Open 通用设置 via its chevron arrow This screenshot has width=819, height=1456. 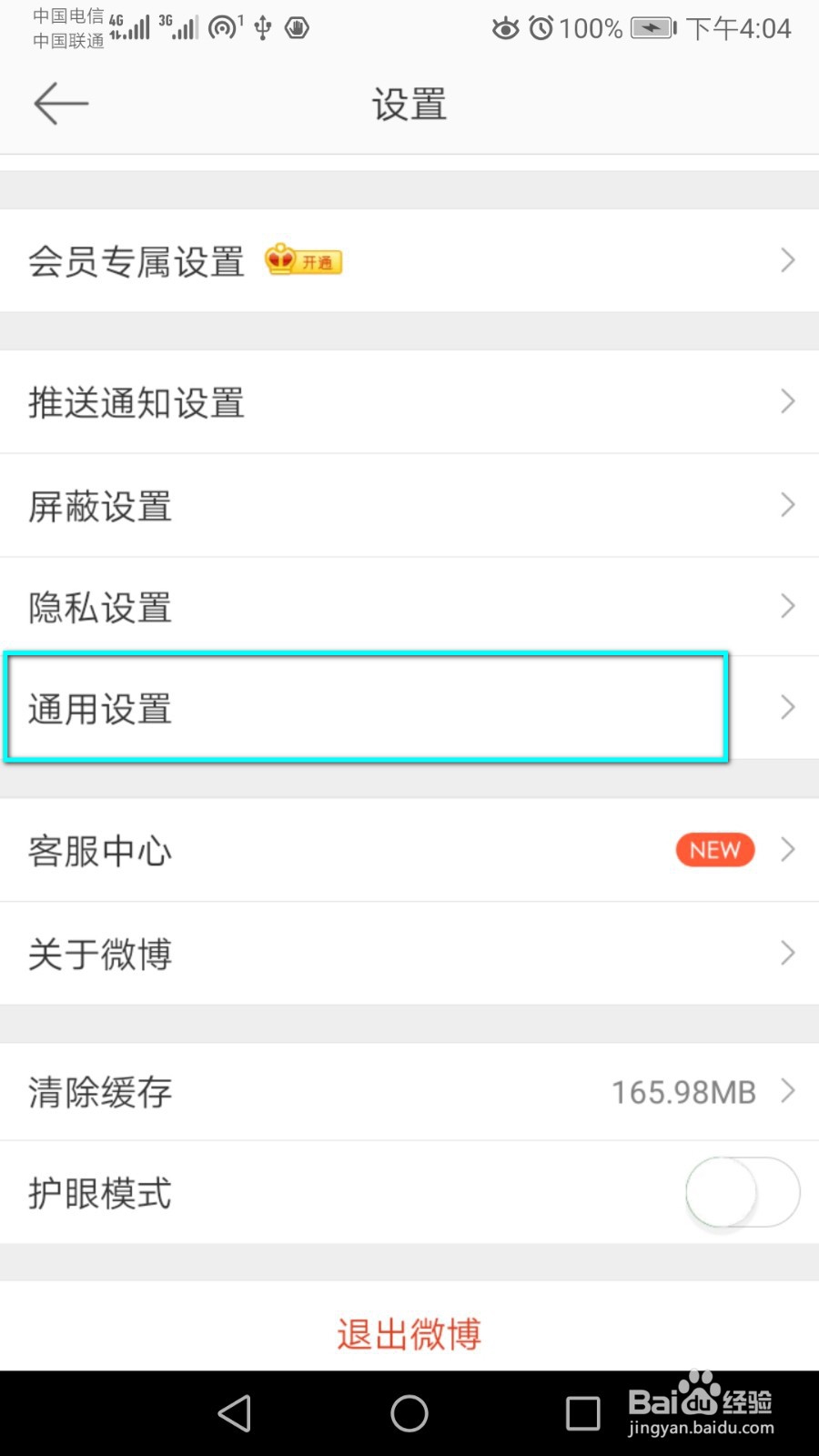(786, 708)
